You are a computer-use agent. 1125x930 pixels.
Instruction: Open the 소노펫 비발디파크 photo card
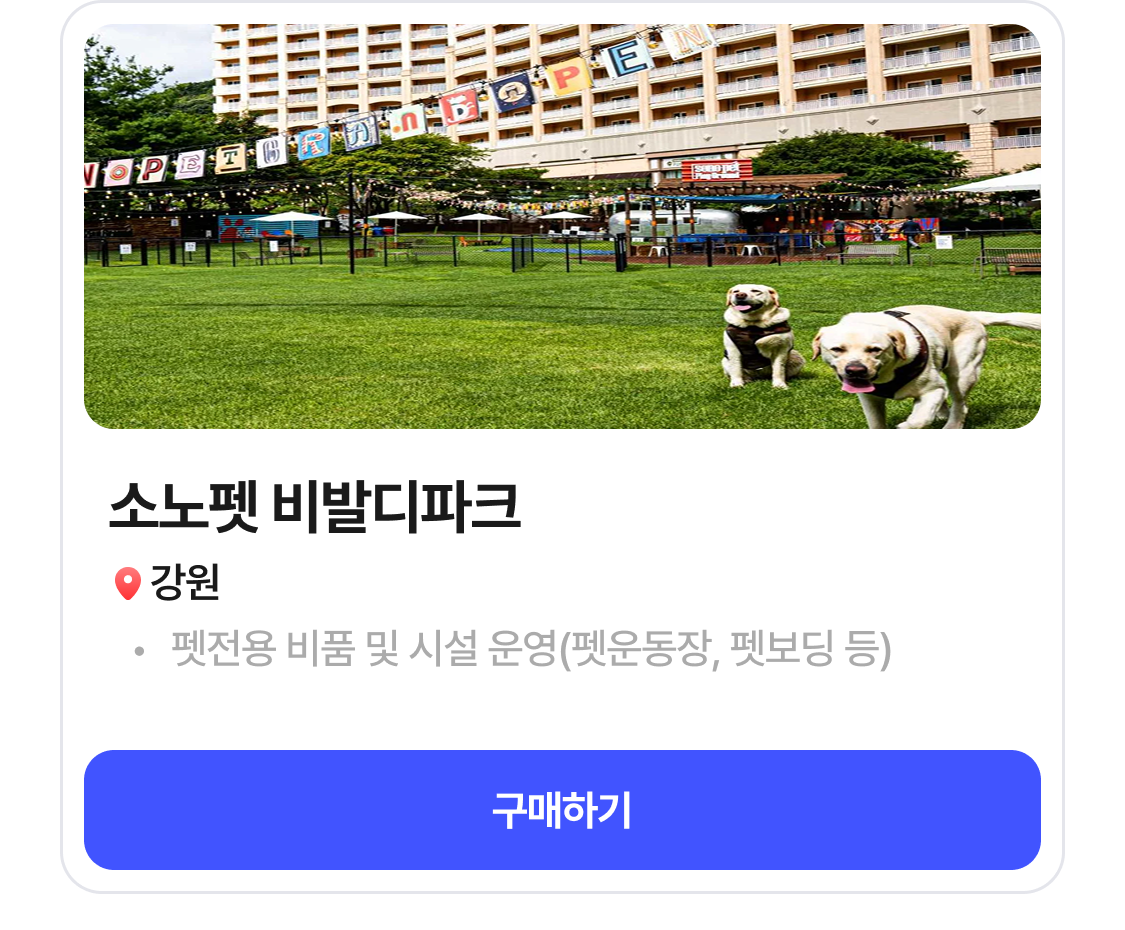coord(562,227)
